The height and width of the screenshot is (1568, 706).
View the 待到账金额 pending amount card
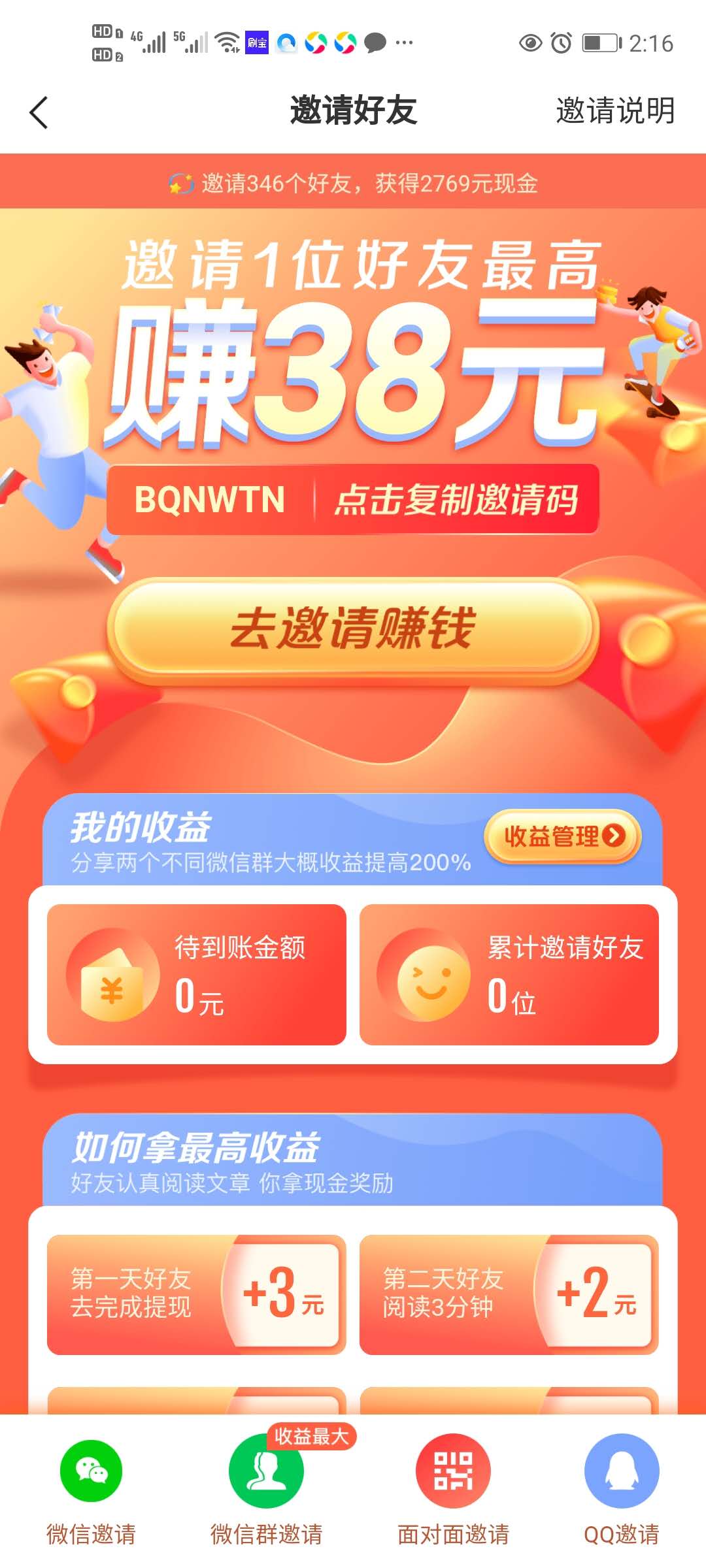(x=196, y=974)
